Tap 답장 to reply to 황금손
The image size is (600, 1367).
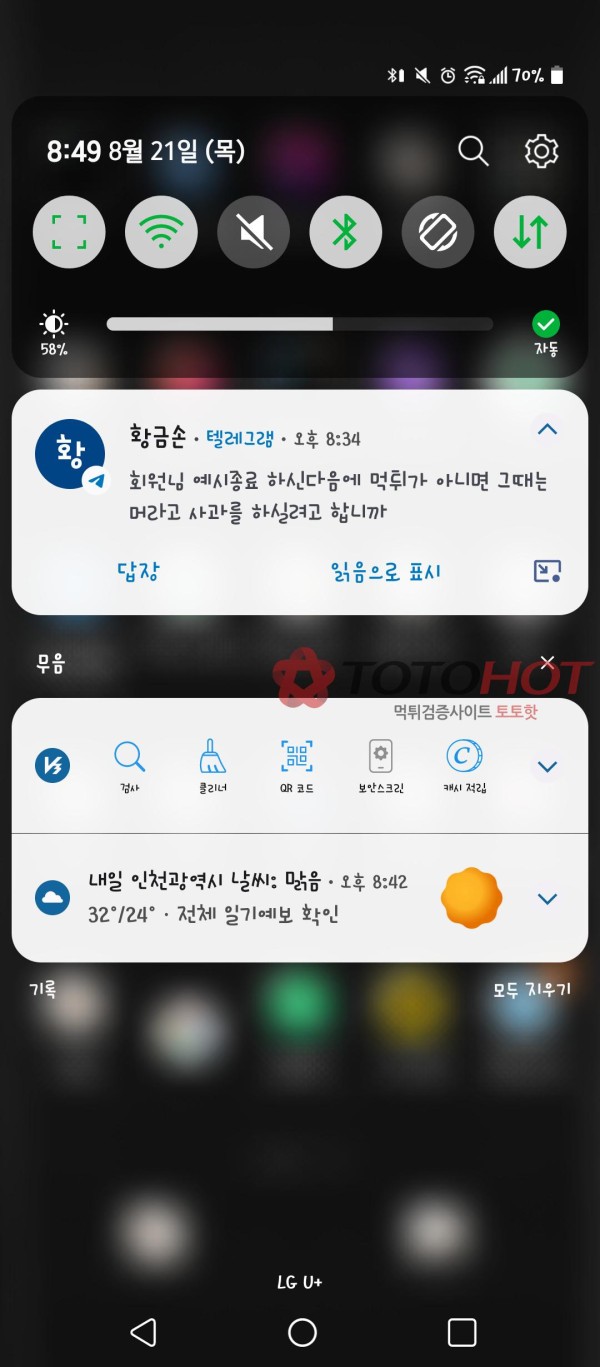point(138,571)
